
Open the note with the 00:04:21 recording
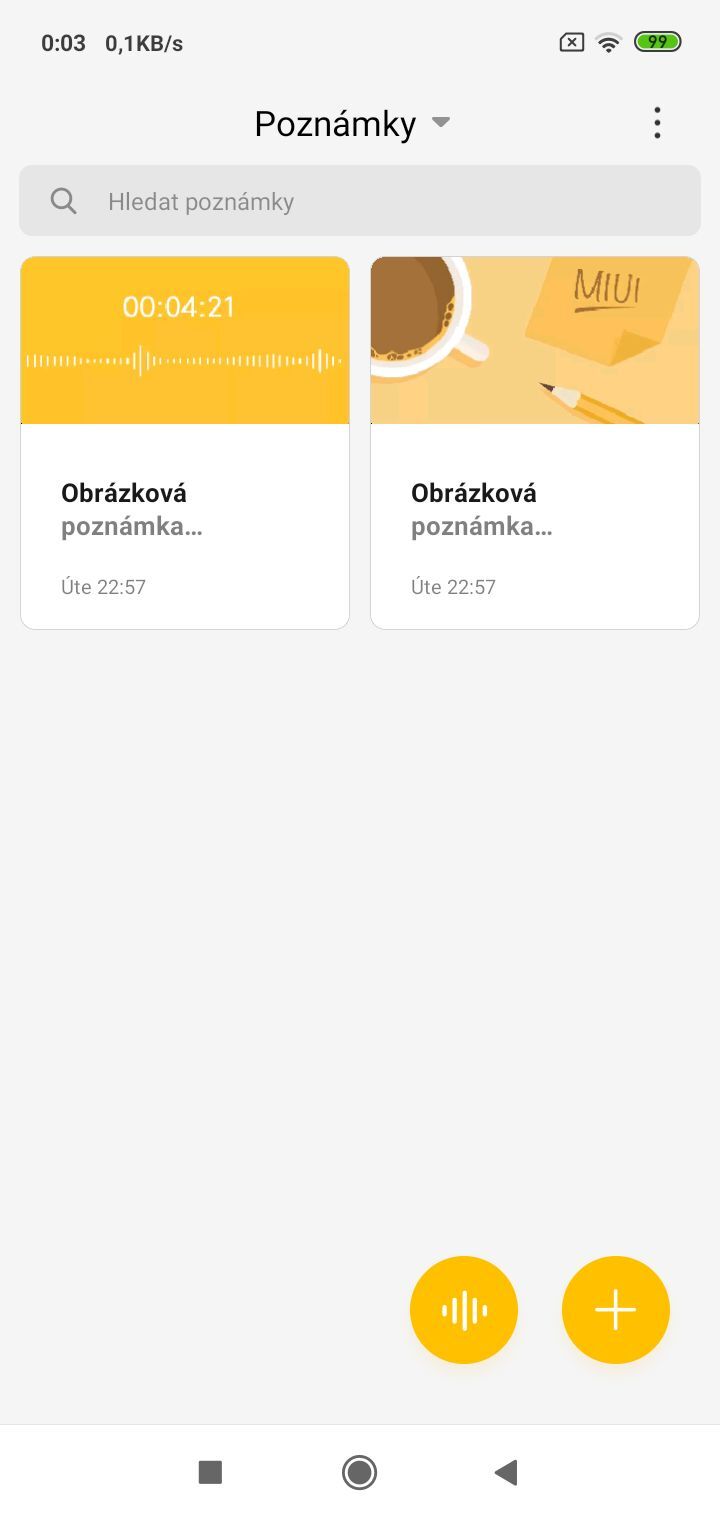pos(185,442)
